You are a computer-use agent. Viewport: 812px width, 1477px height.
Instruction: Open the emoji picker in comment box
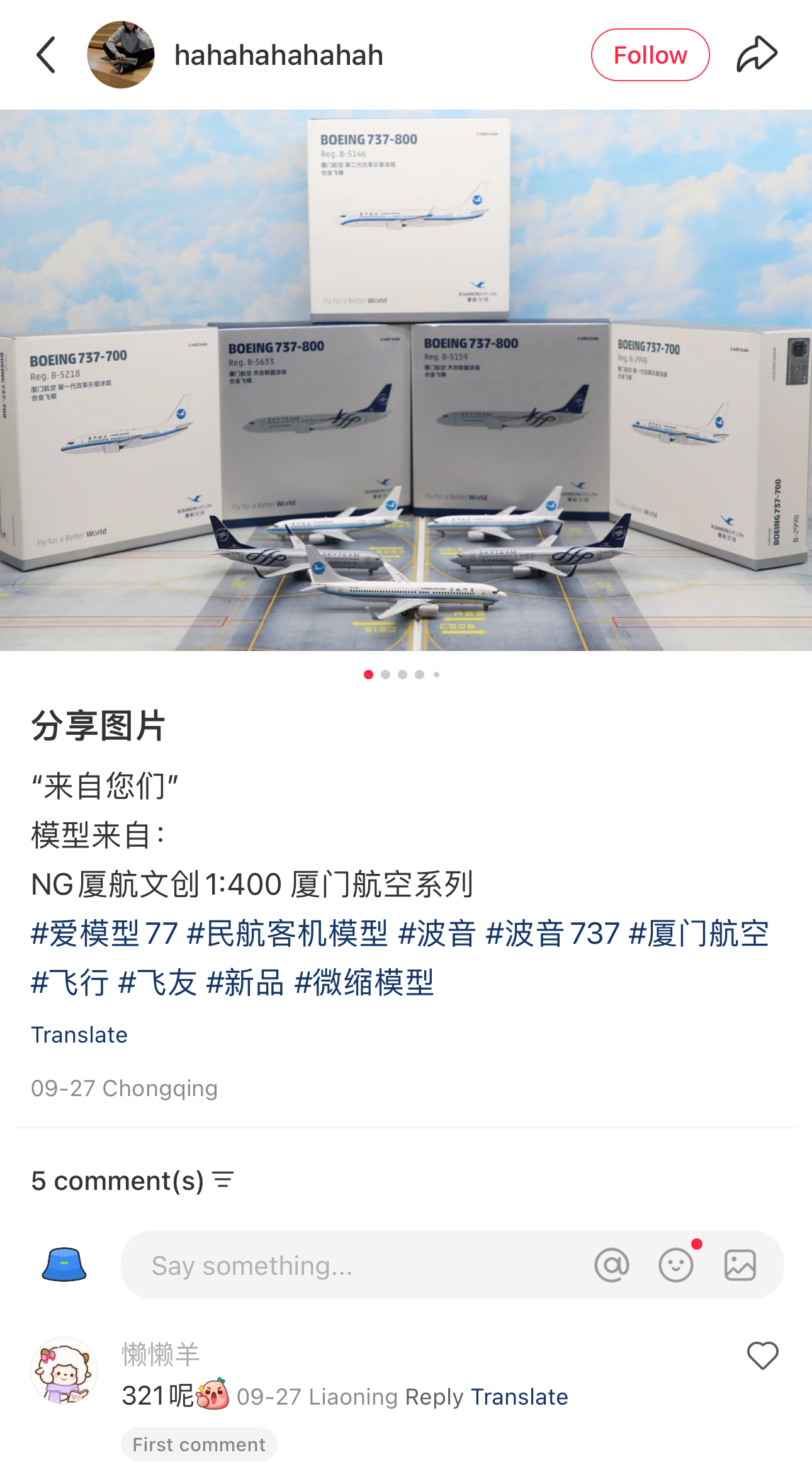coord(676,1265)
